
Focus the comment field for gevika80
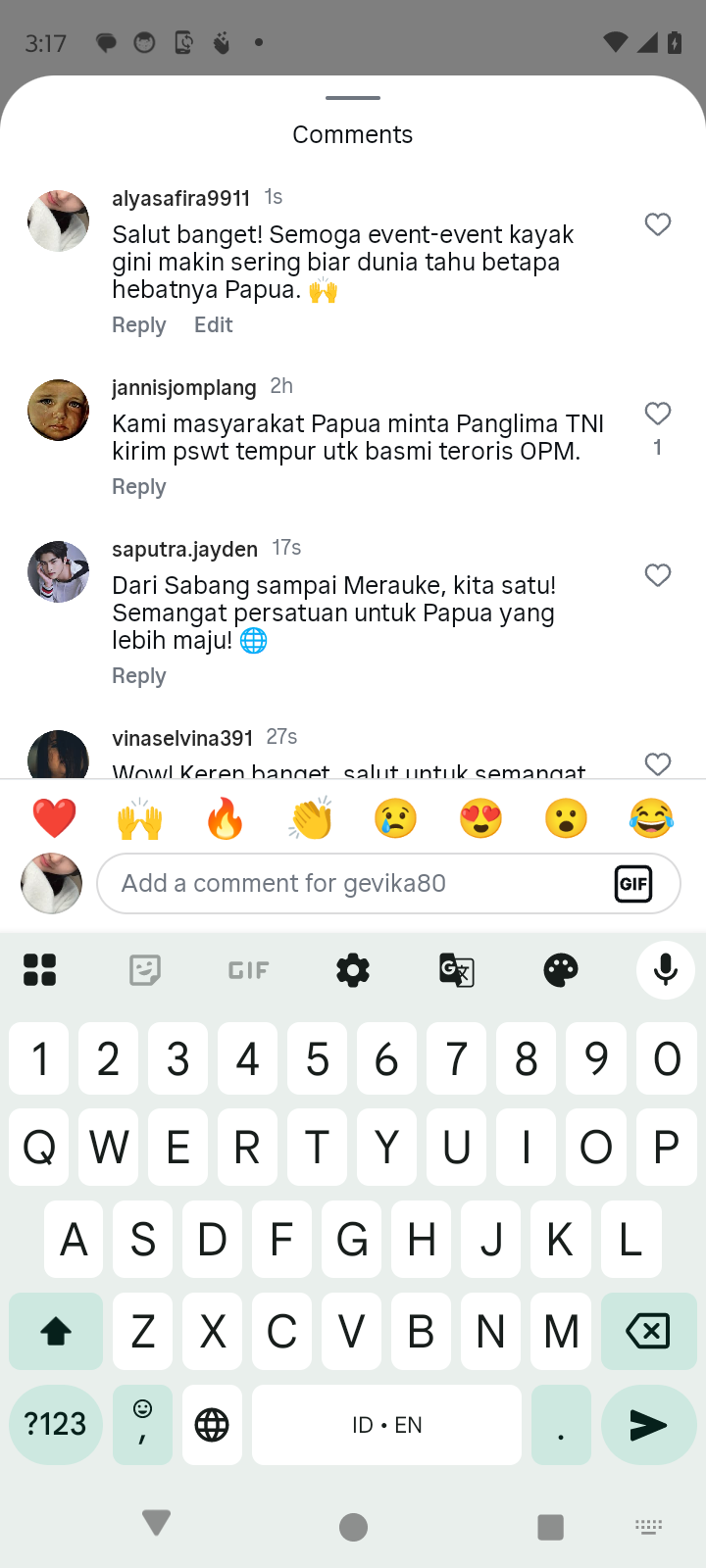[x=353, y=883]
